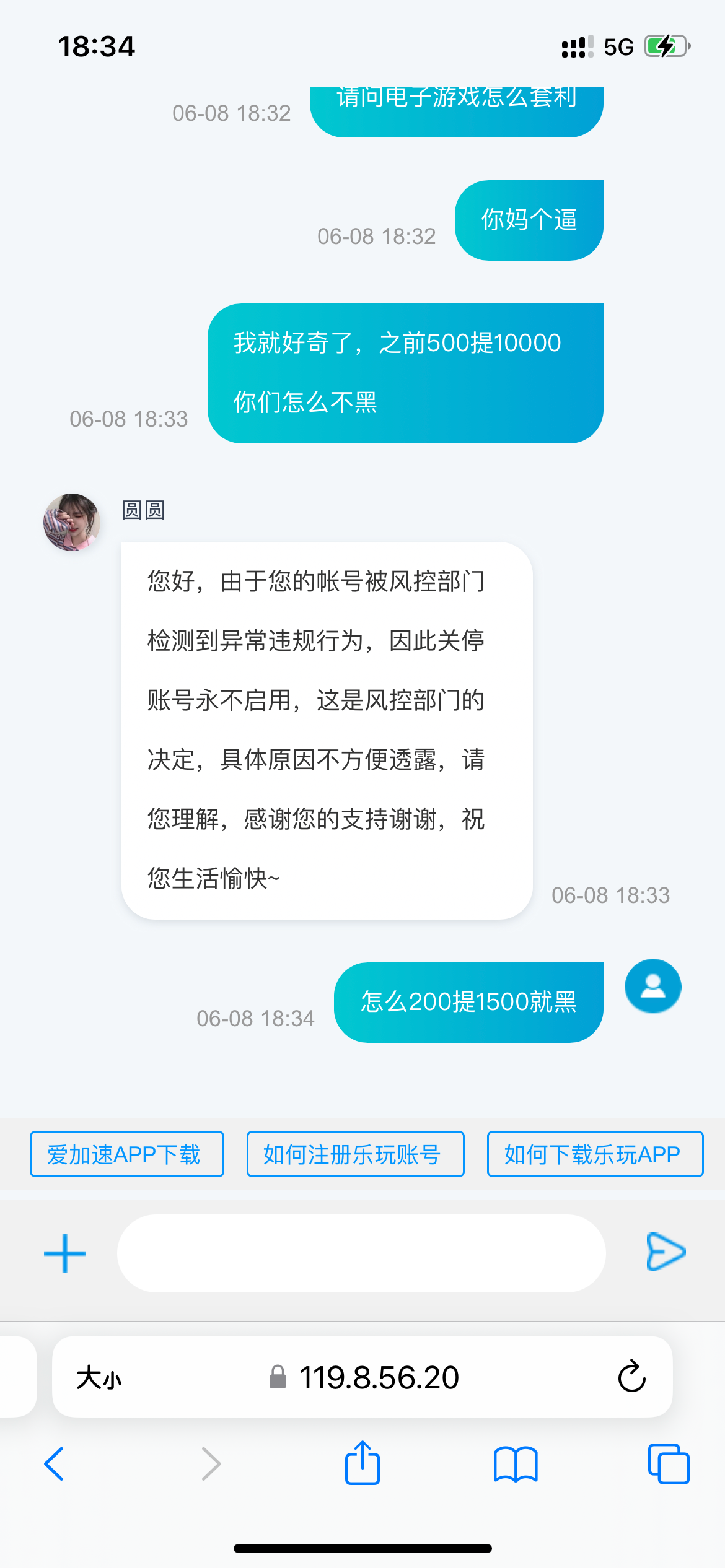
Task: Select the 爱加速APP下载 quick reply
Action: [x=127, y=1154]
